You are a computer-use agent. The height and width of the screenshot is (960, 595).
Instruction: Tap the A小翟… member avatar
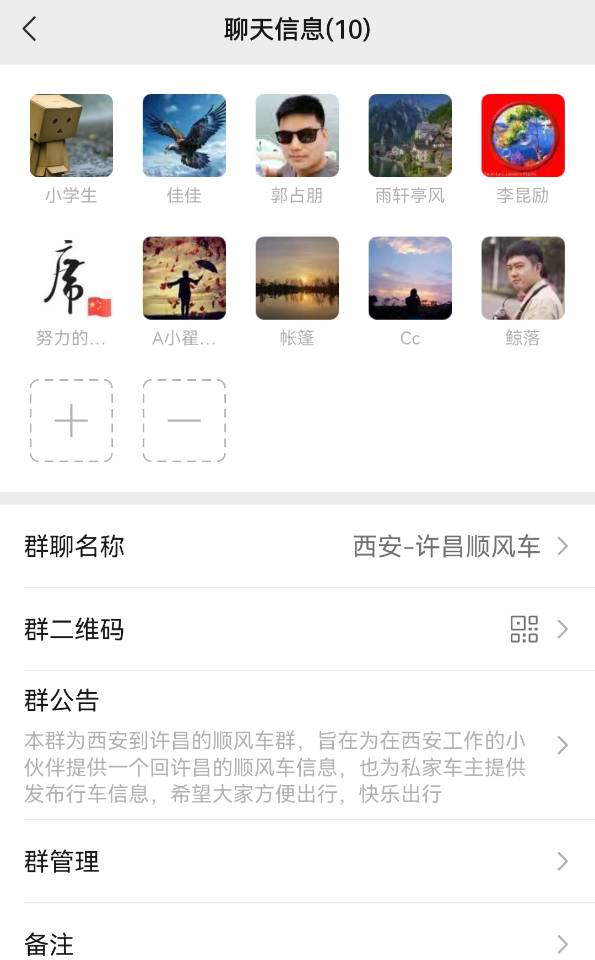click(184, 278)
